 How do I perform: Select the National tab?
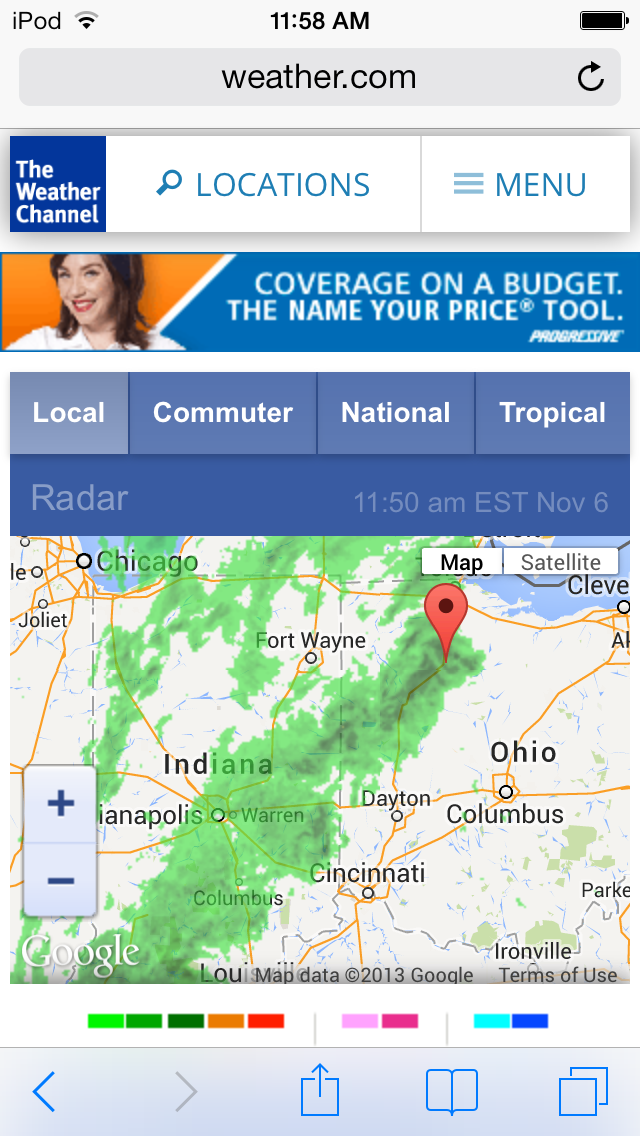click(396, 413)
